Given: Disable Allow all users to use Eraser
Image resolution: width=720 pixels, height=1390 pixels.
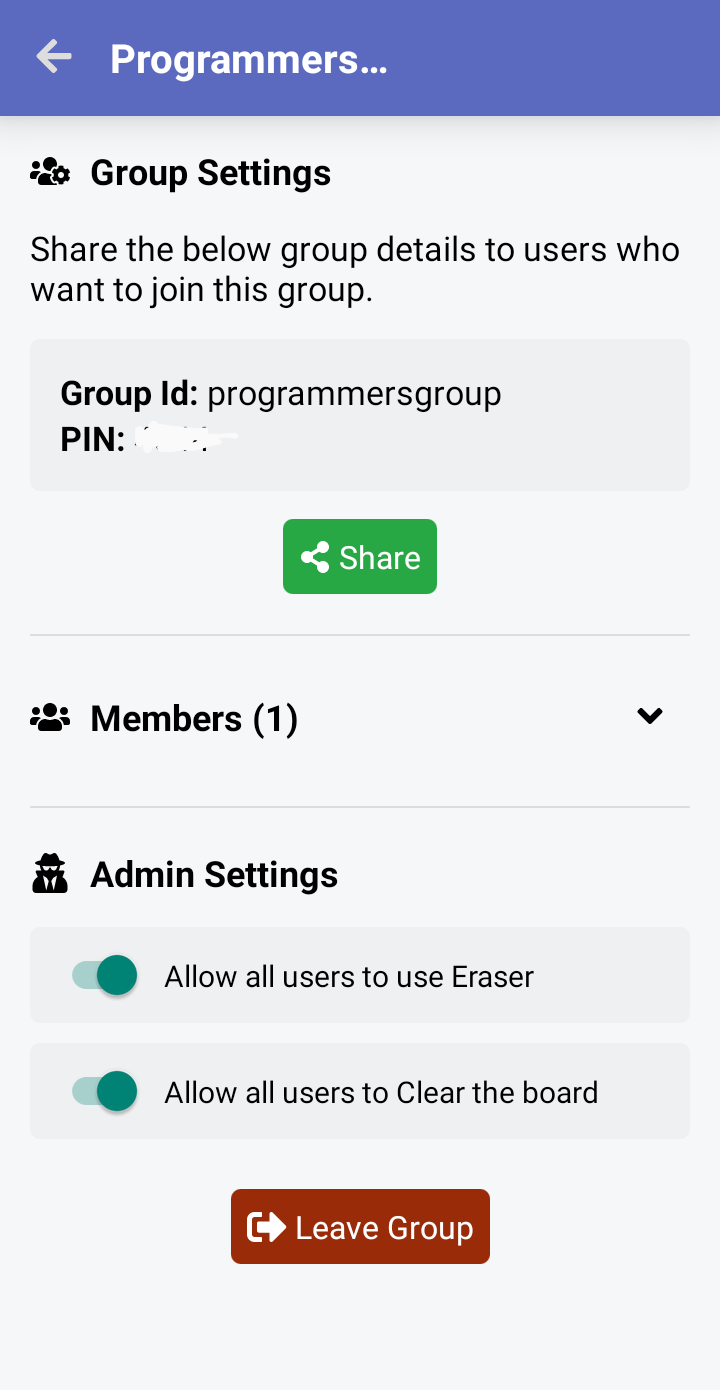Looking at the screenshot, I should coord(105,975).
